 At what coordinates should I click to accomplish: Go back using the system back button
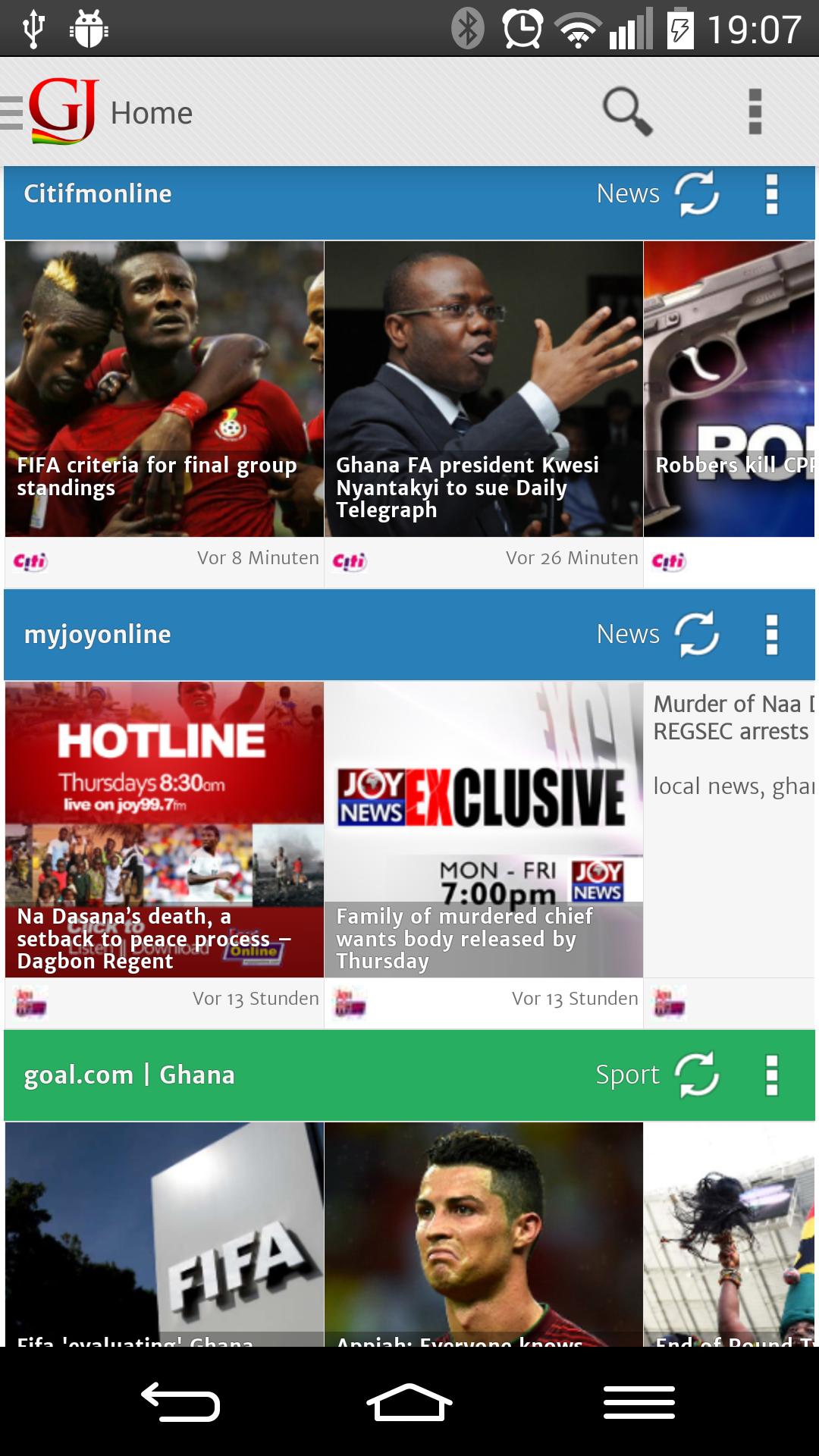pyautogui.click(x=180, y=1401)
